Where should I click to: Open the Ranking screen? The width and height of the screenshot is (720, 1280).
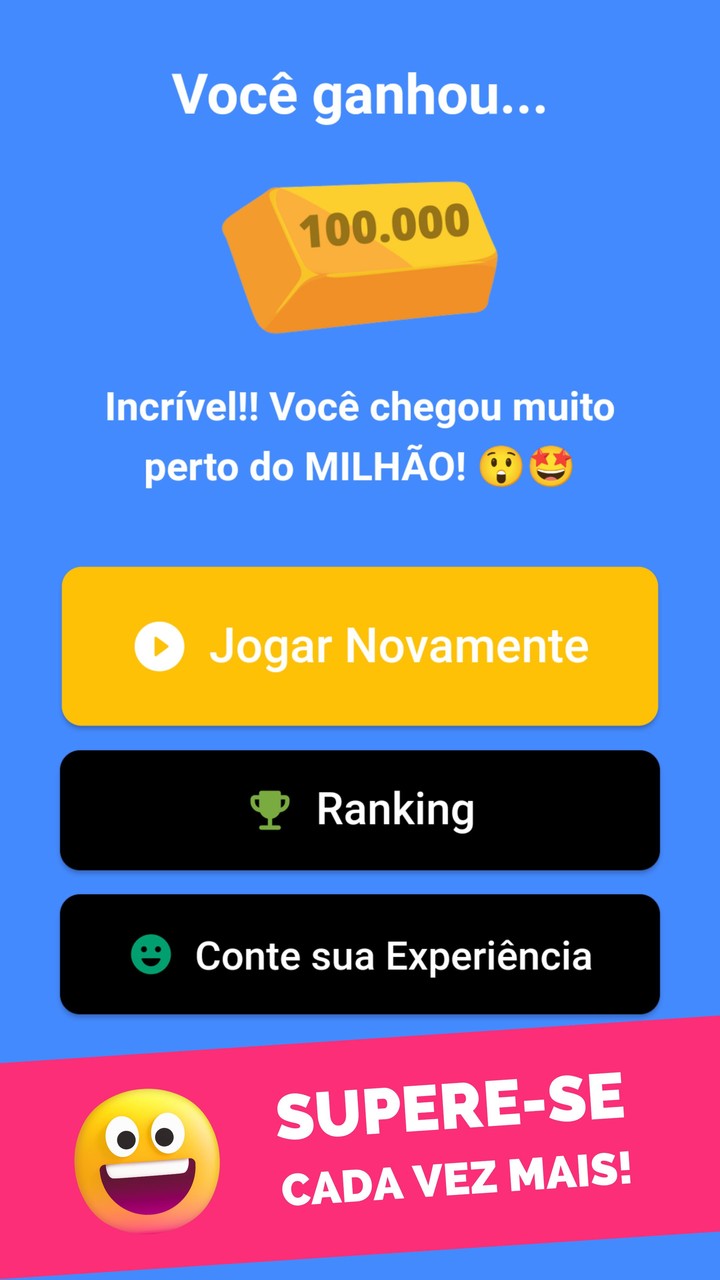coord(360,809)
